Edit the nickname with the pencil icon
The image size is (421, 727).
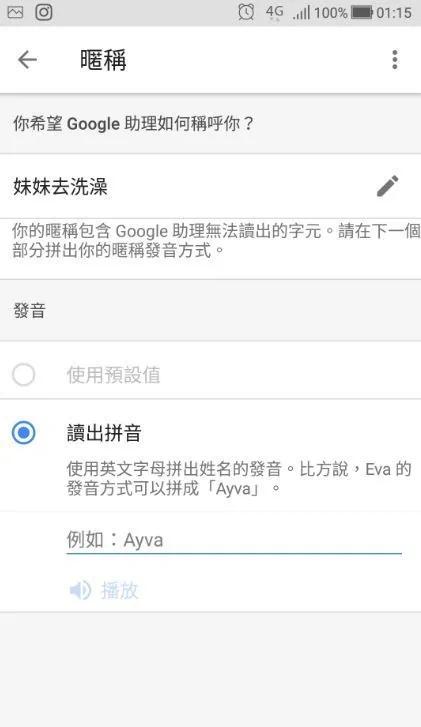tap(387, 186)
